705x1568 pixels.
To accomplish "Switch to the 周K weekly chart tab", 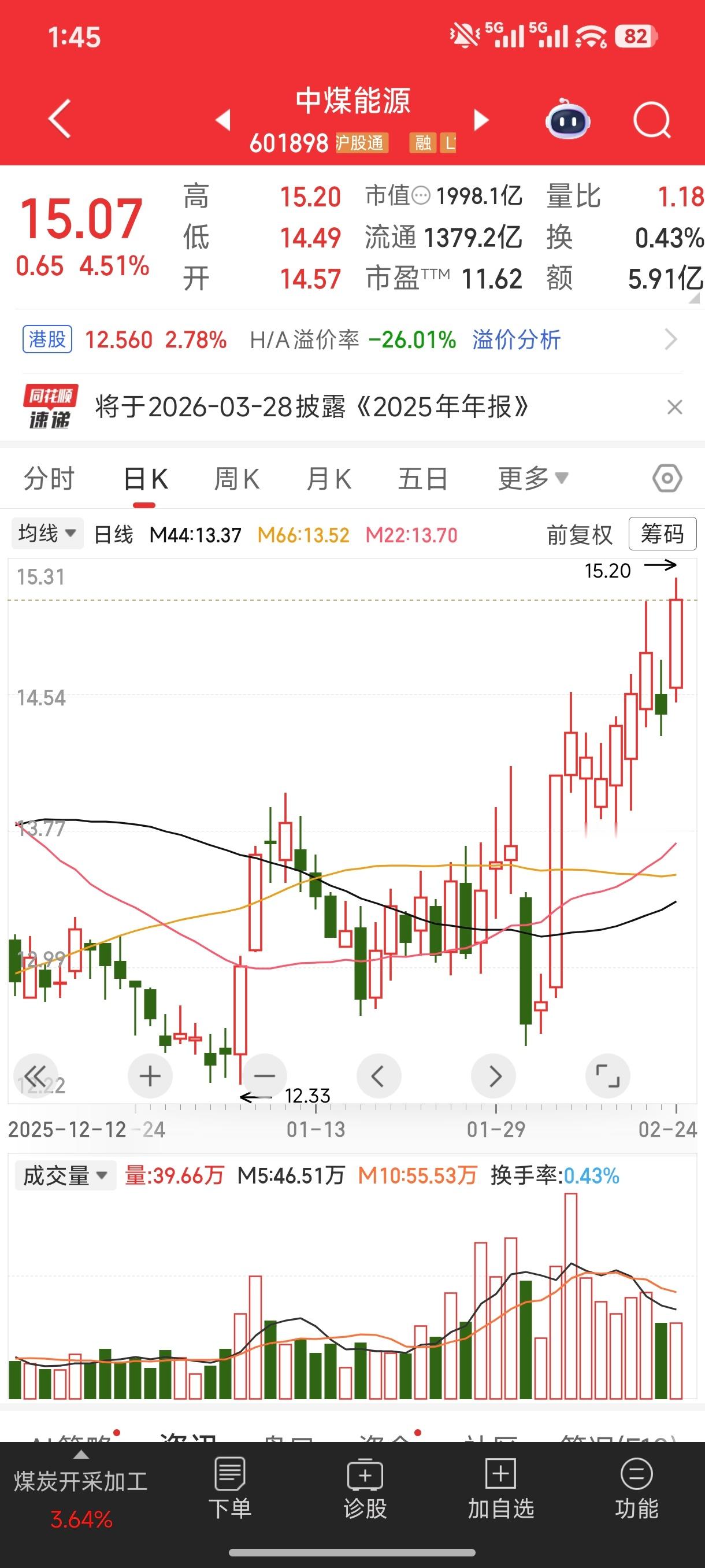I will tap(238, 478).
